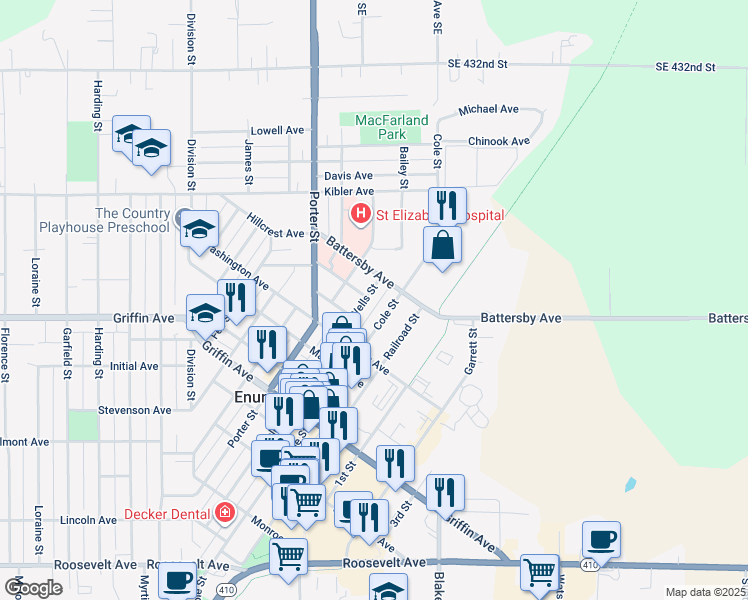Open the coffee cup marker east of Roosevelt Ave

[x=601, y=540]
